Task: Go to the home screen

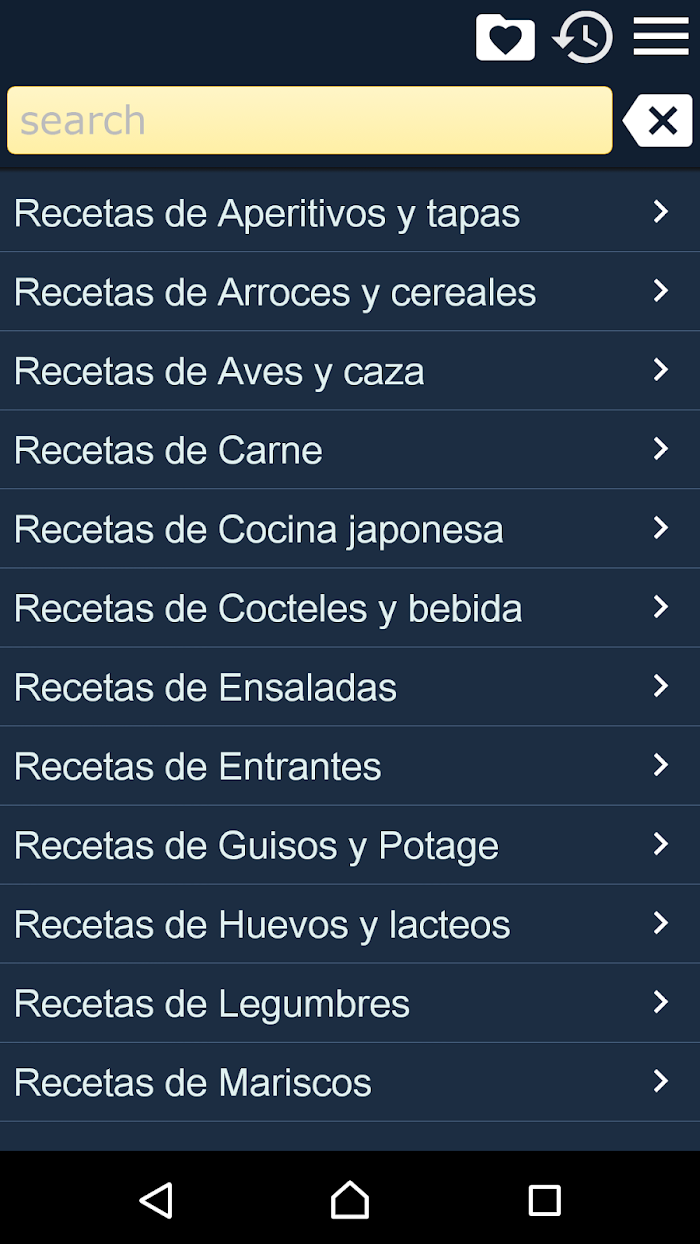Action: click(350, 1199)
